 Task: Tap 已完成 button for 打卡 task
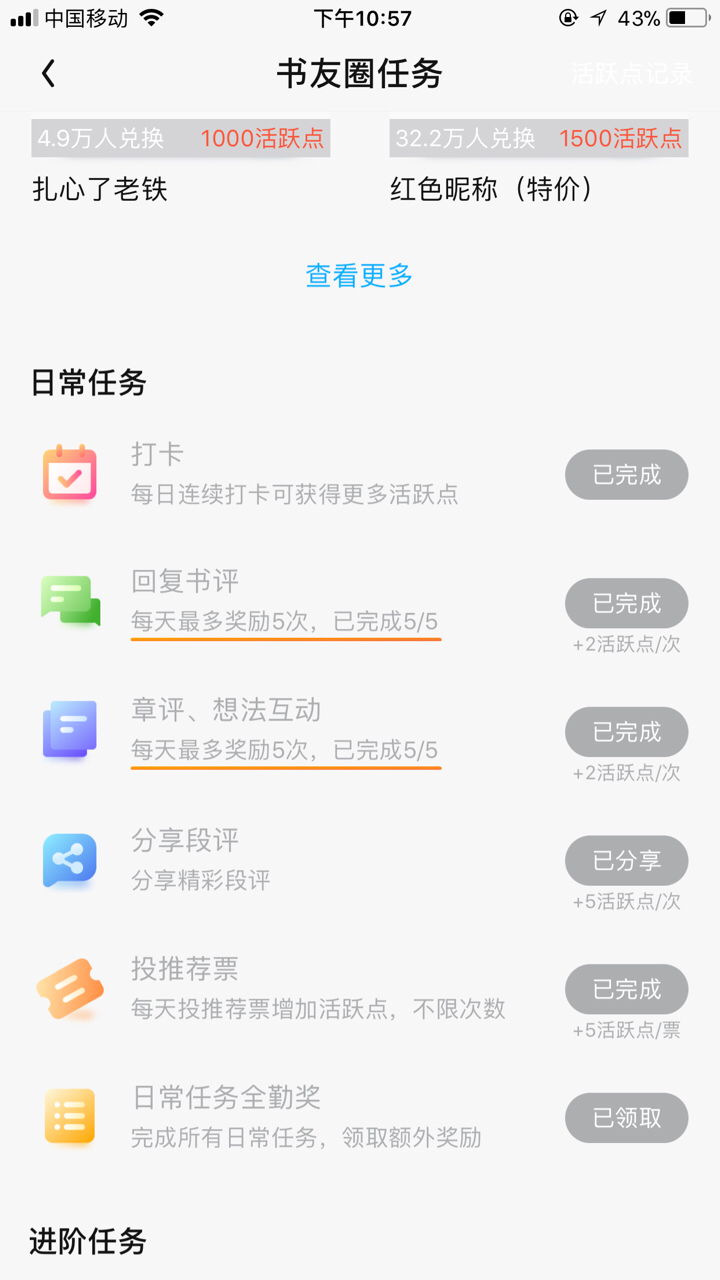point(626,475)
